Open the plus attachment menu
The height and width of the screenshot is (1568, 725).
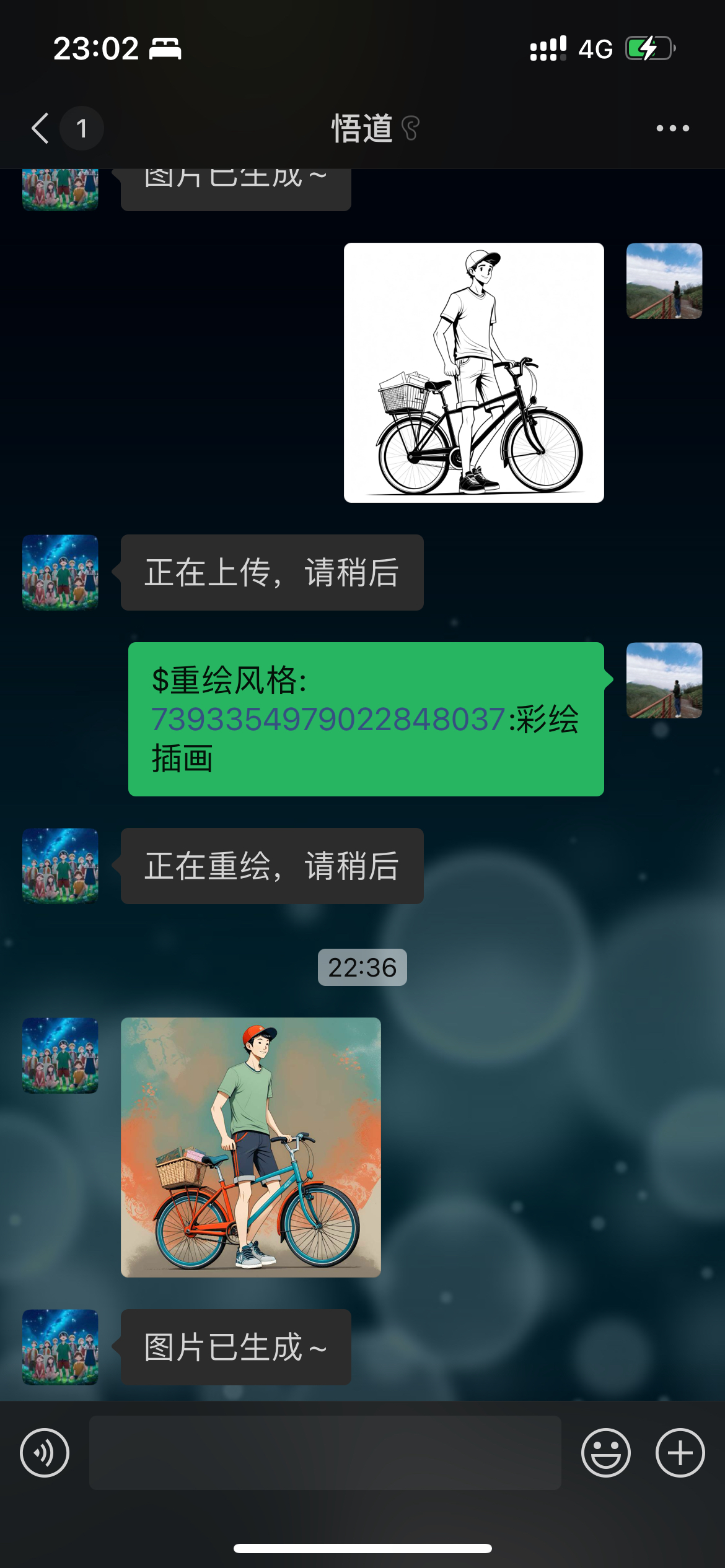[680, 1453]
